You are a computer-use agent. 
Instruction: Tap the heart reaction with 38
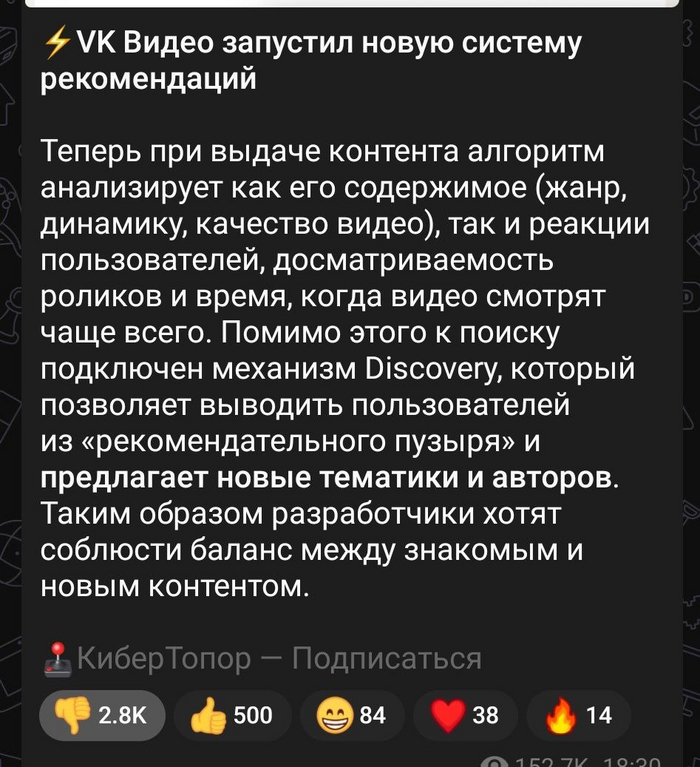(464, 715)
